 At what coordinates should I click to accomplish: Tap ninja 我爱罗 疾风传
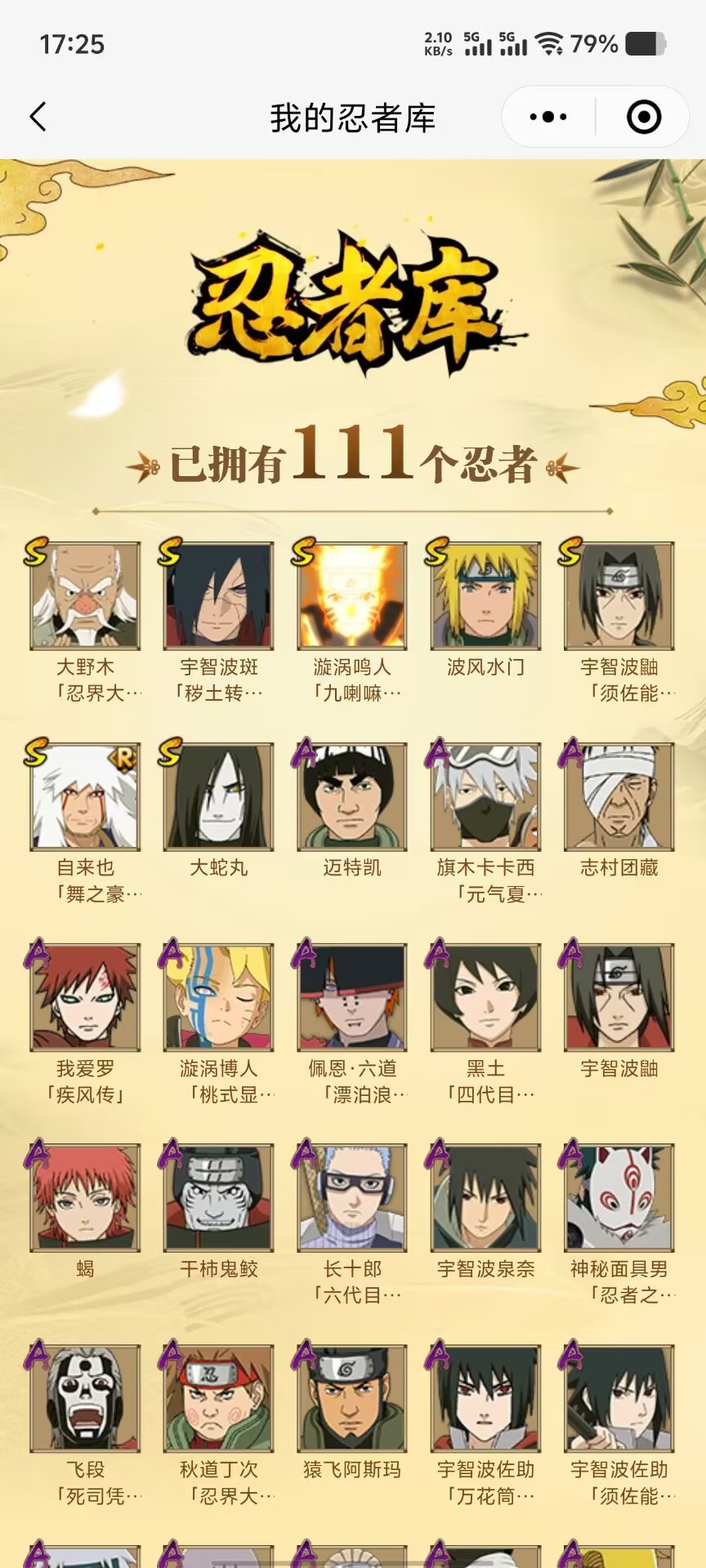tap(85, 997)
